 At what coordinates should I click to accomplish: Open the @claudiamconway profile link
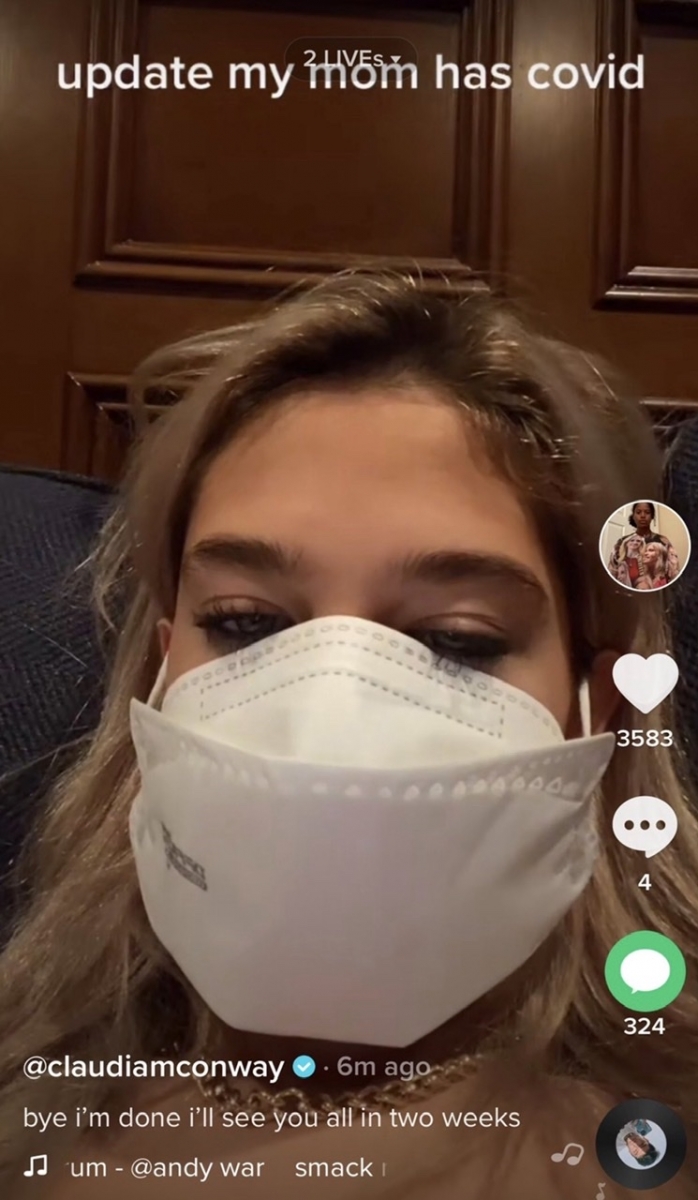pos(153,1067)
